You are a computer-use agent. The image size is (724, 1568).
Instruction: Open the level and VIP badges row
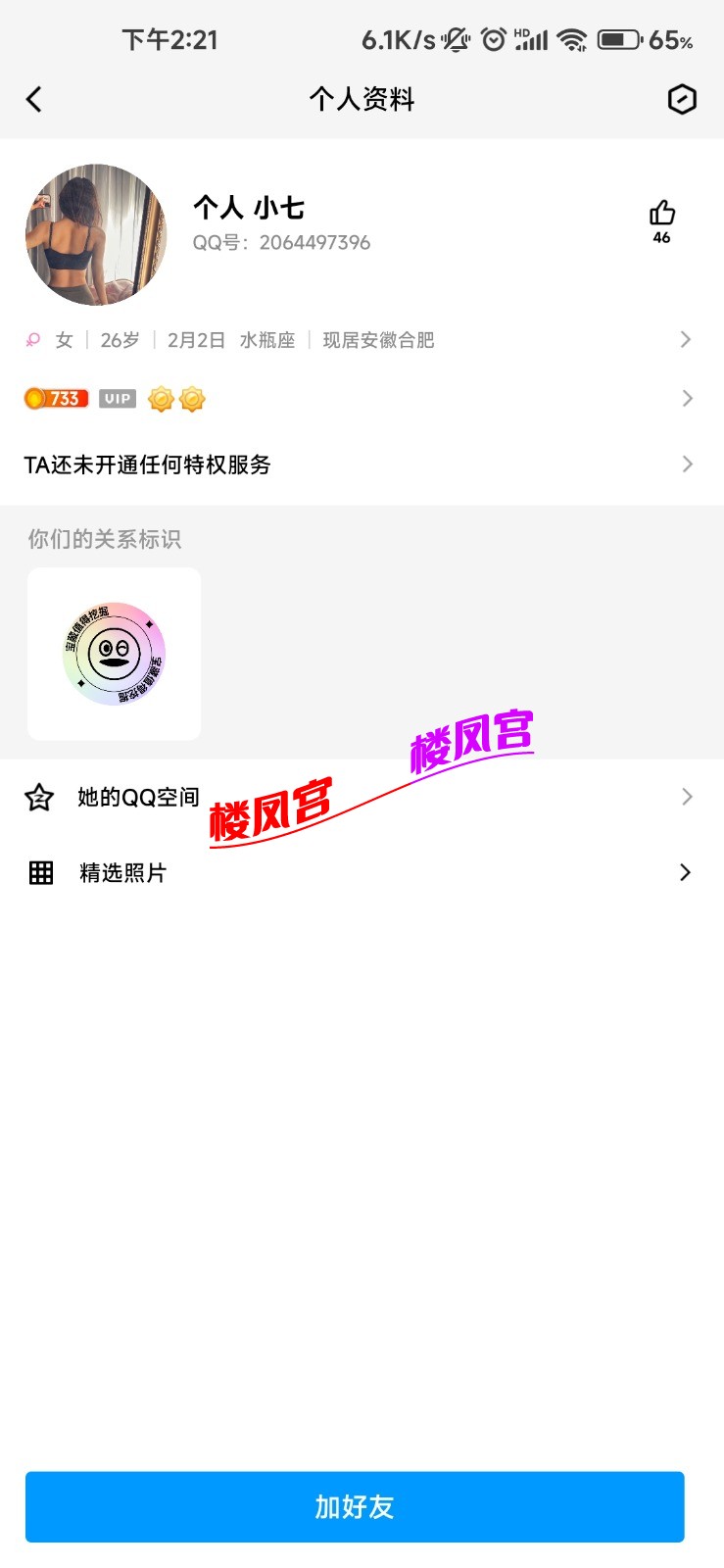[x=358, y=399]
